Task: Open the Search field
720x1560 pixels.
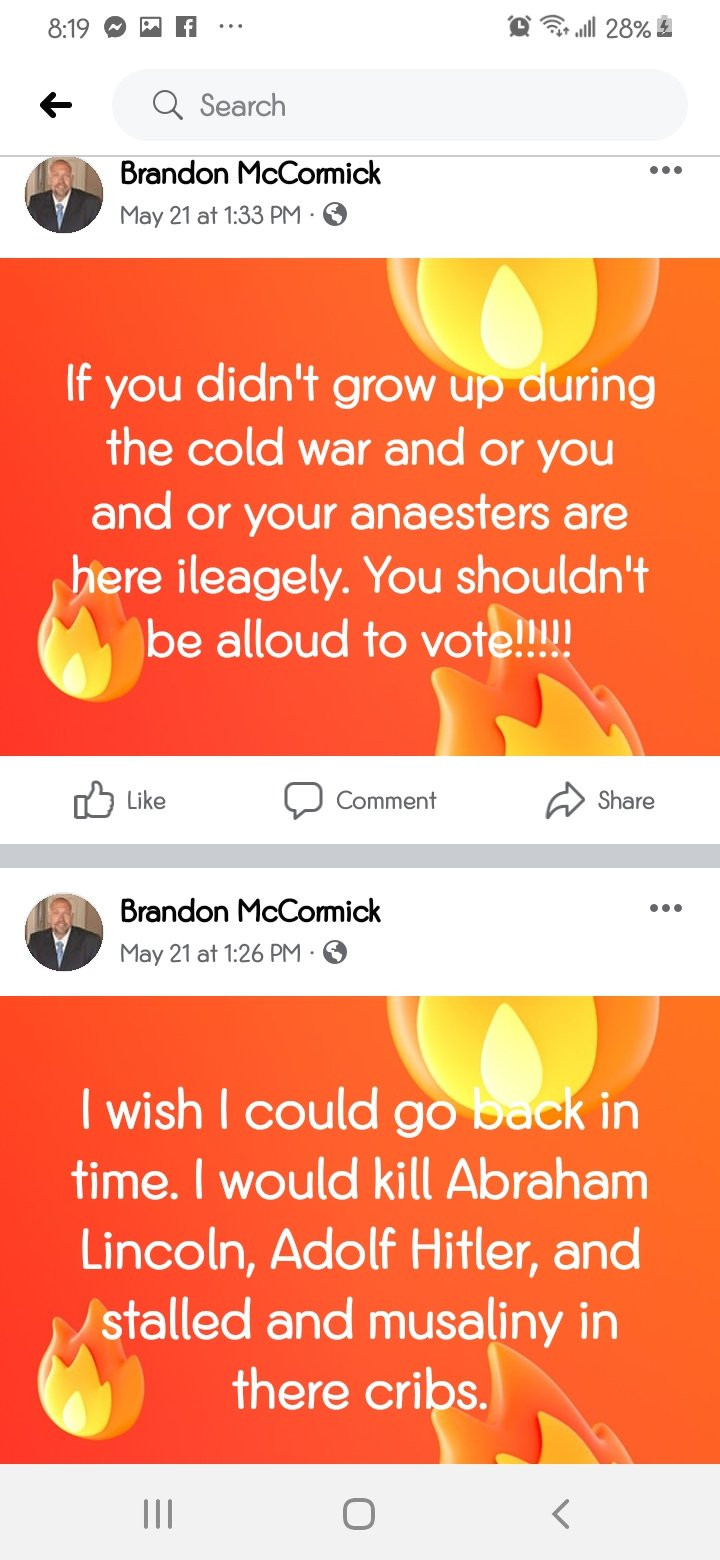Action: [400, 105]
